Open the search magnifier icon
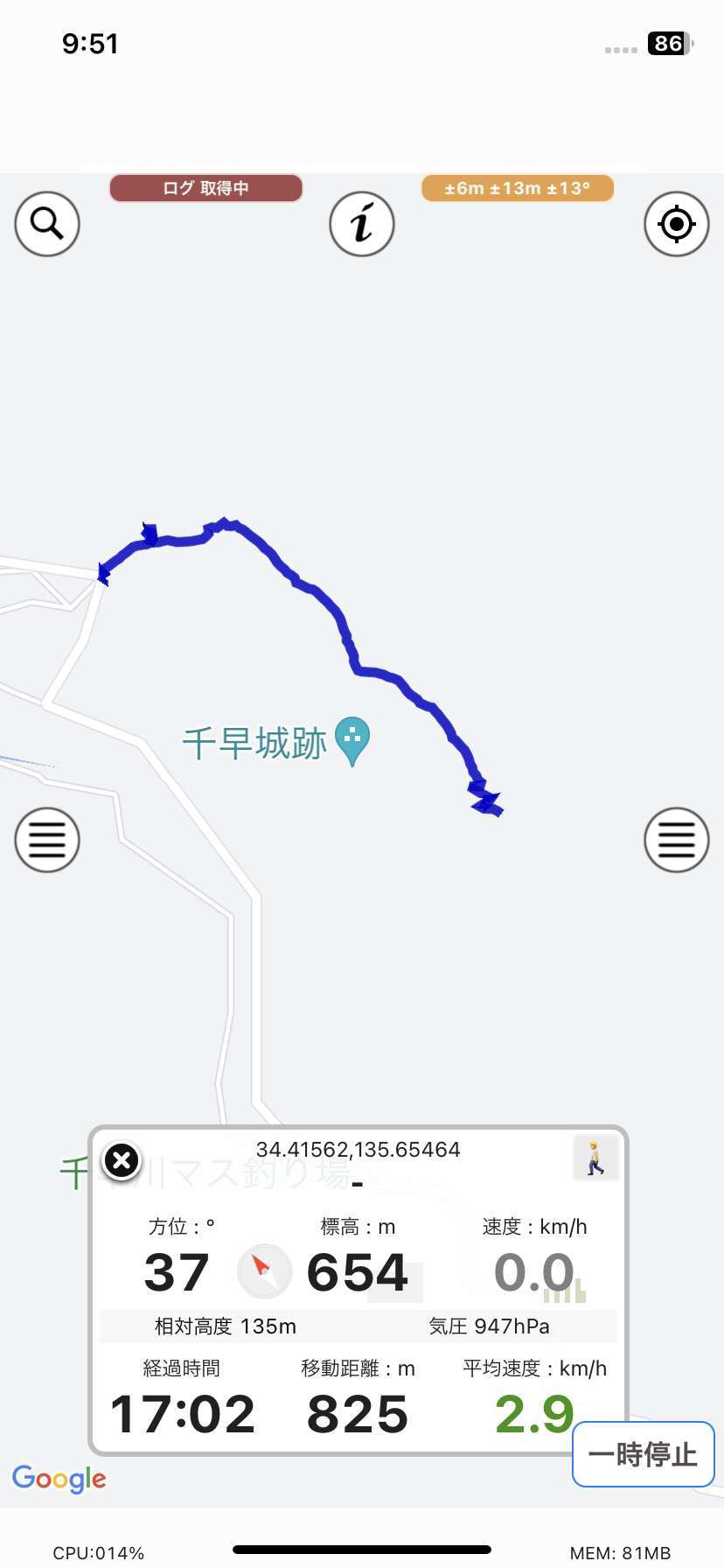Image resolution: width=724 pixels, height=1568 pixels. [x=47, y=224]
